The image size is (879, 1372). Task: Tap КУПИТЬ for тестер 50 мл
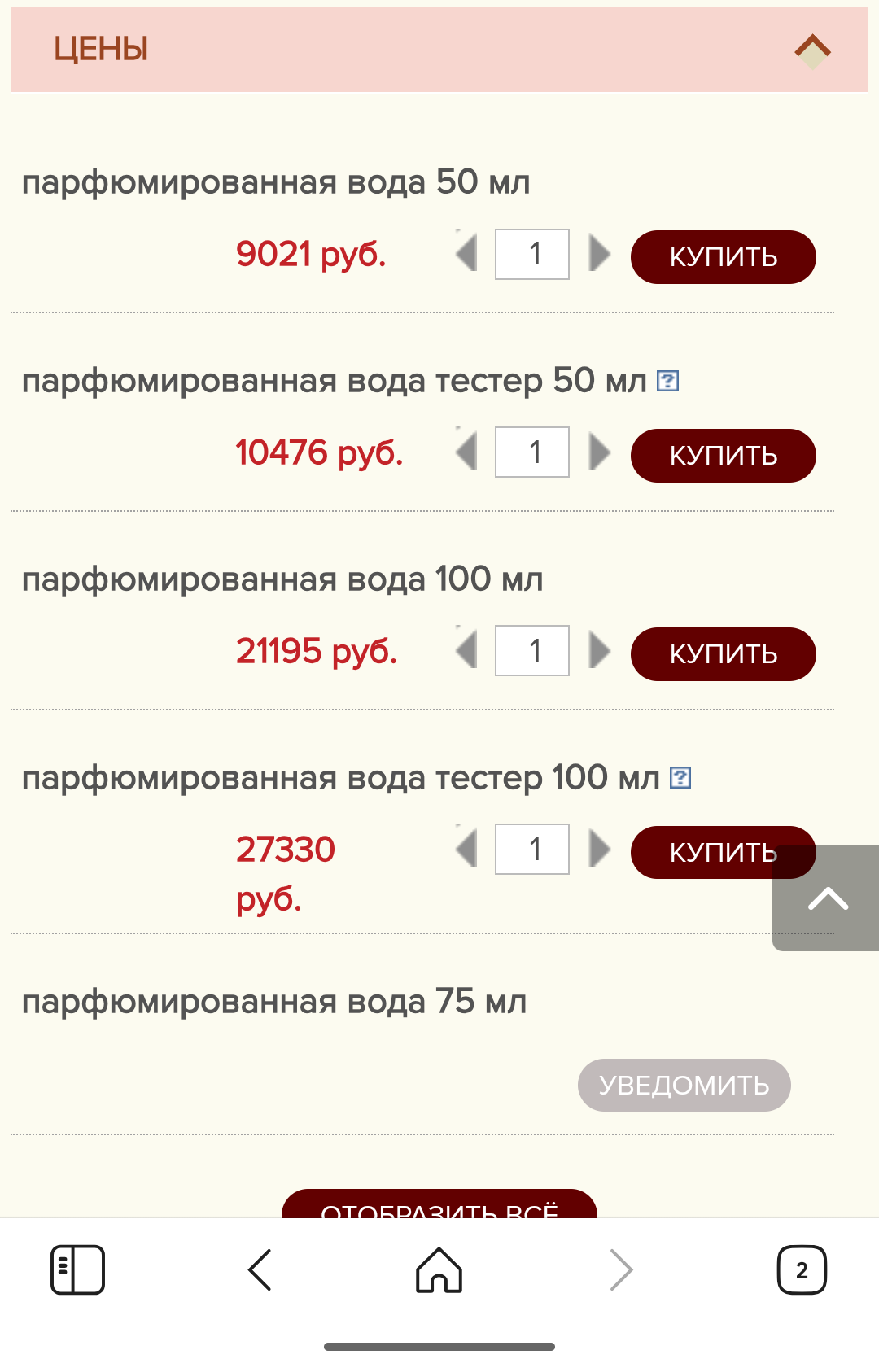[723, 456]
